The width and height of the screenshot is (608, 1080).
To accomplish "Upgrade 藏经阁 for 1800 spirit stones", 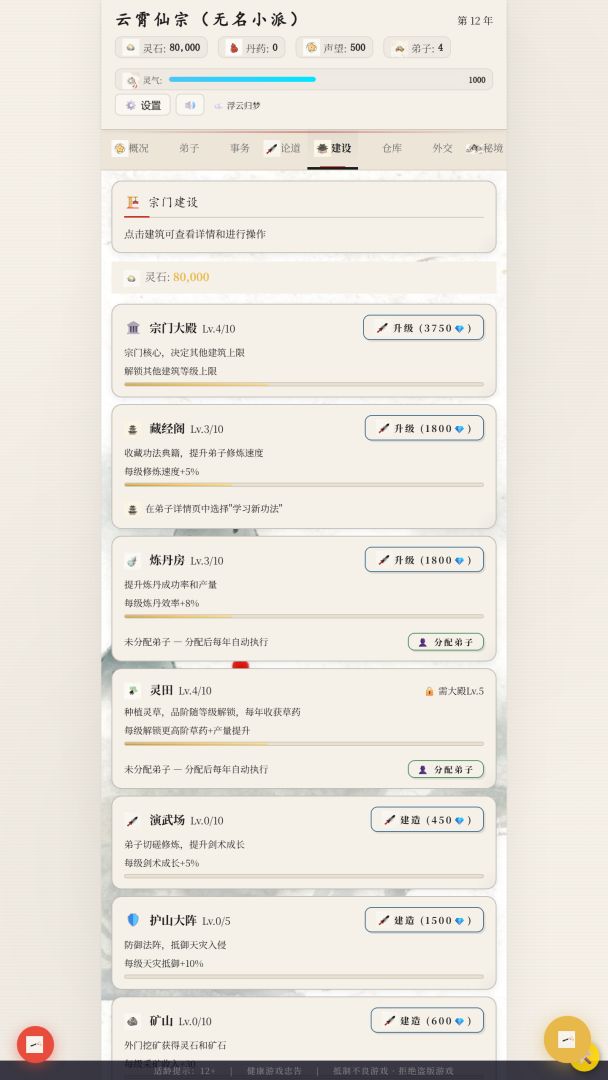I will (424, 428).
